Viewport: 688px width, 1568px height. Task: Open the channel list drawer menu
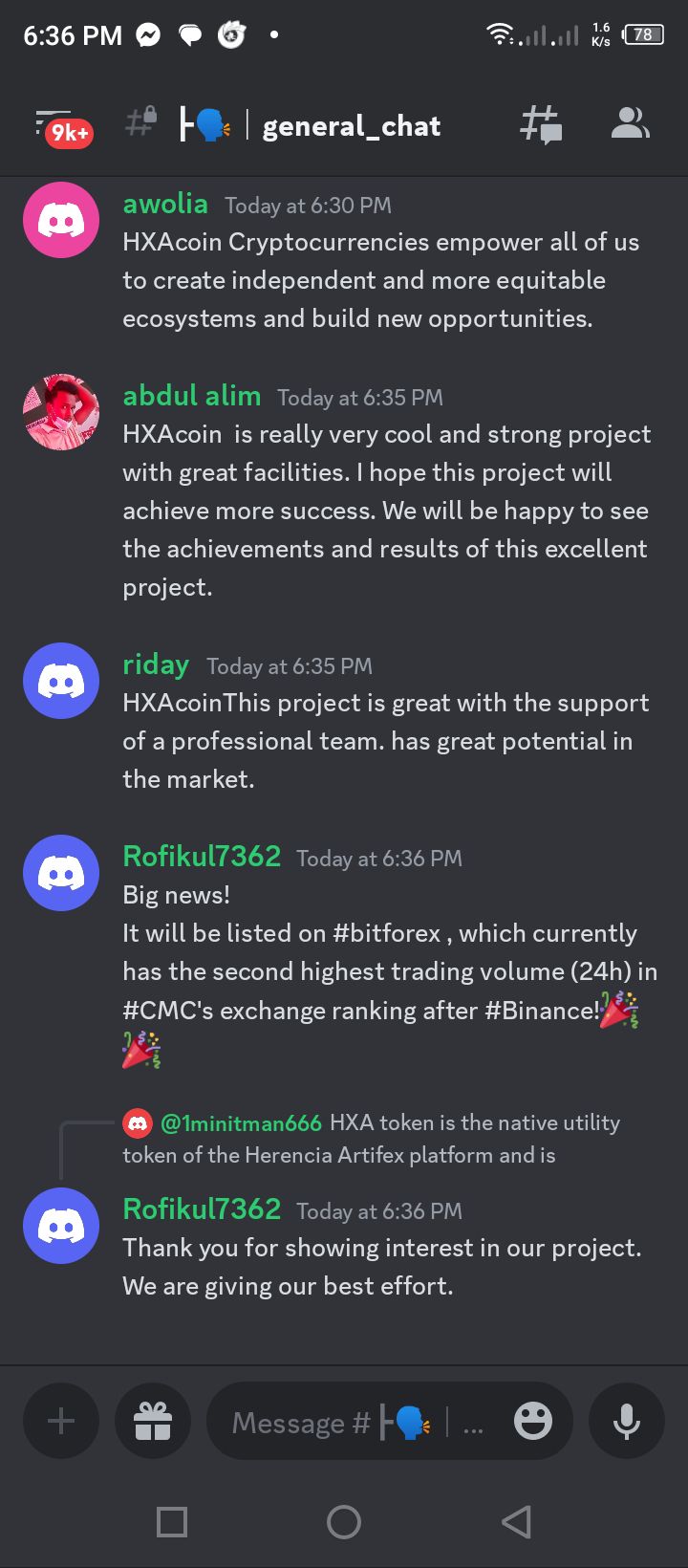pyautogui.click(x=57, y=125)
